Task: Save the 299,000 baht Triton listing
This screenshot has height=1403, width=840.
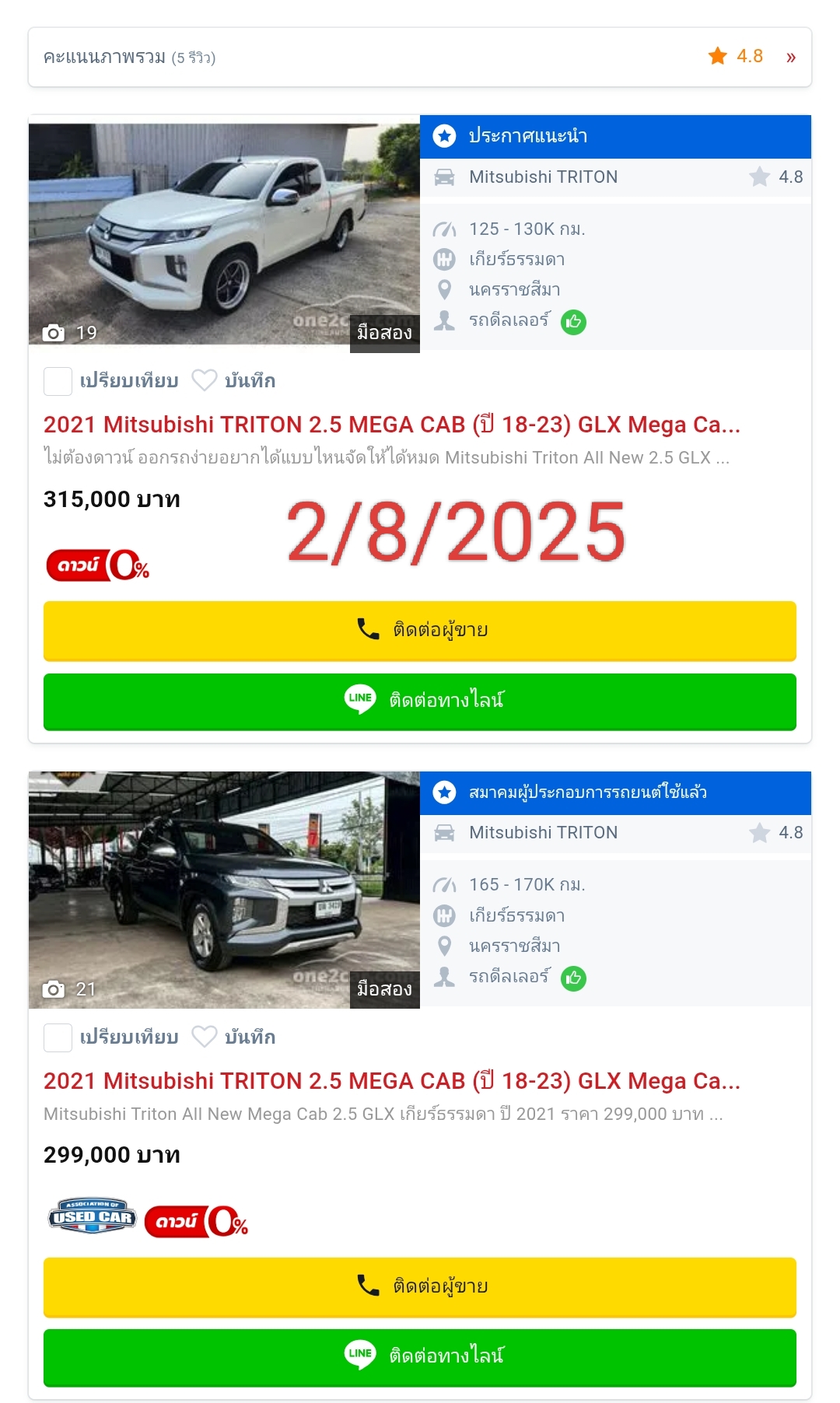Action: pos(233,1037)
